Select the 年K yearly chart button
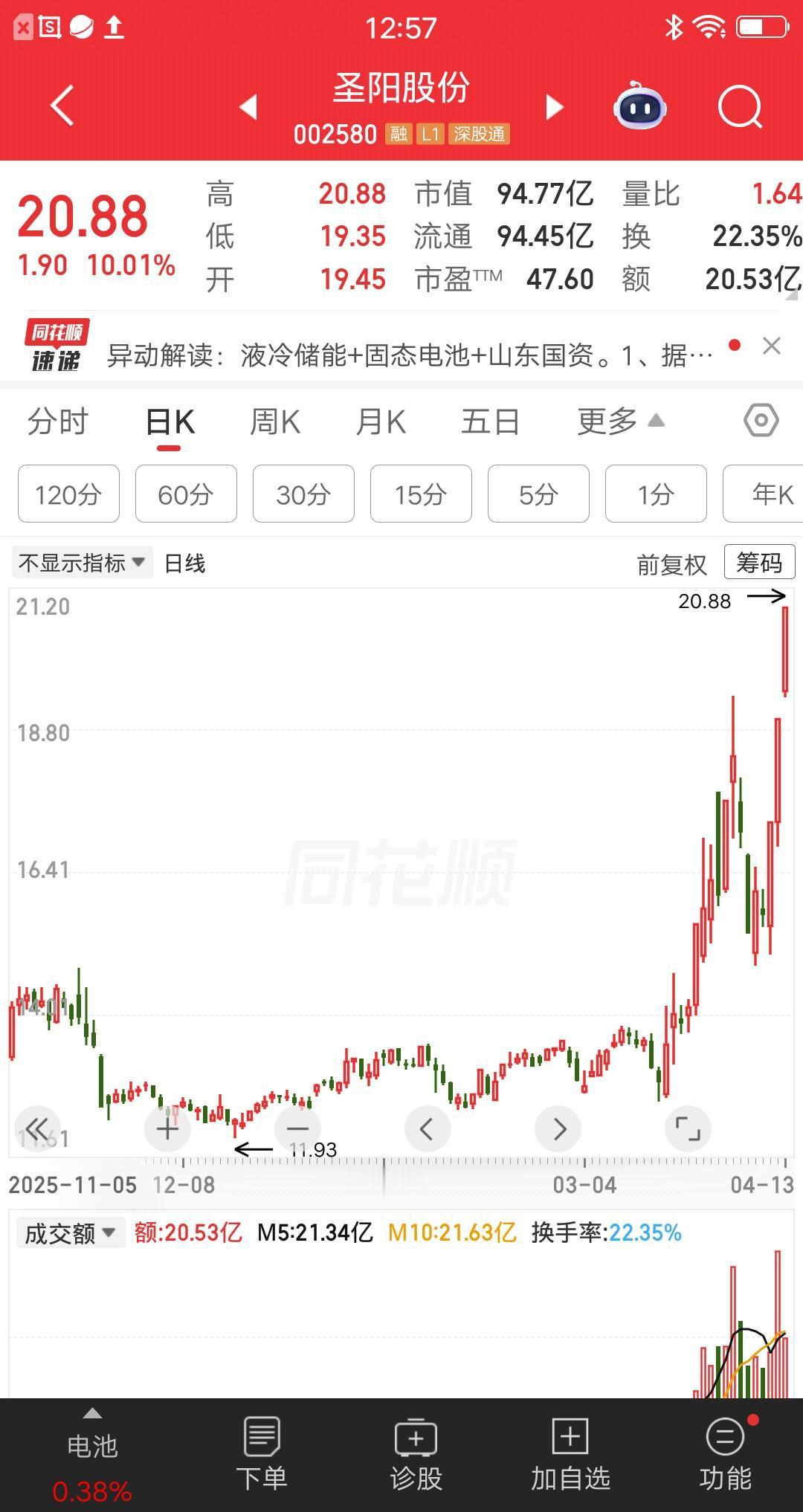 click(x=770, y=494)
